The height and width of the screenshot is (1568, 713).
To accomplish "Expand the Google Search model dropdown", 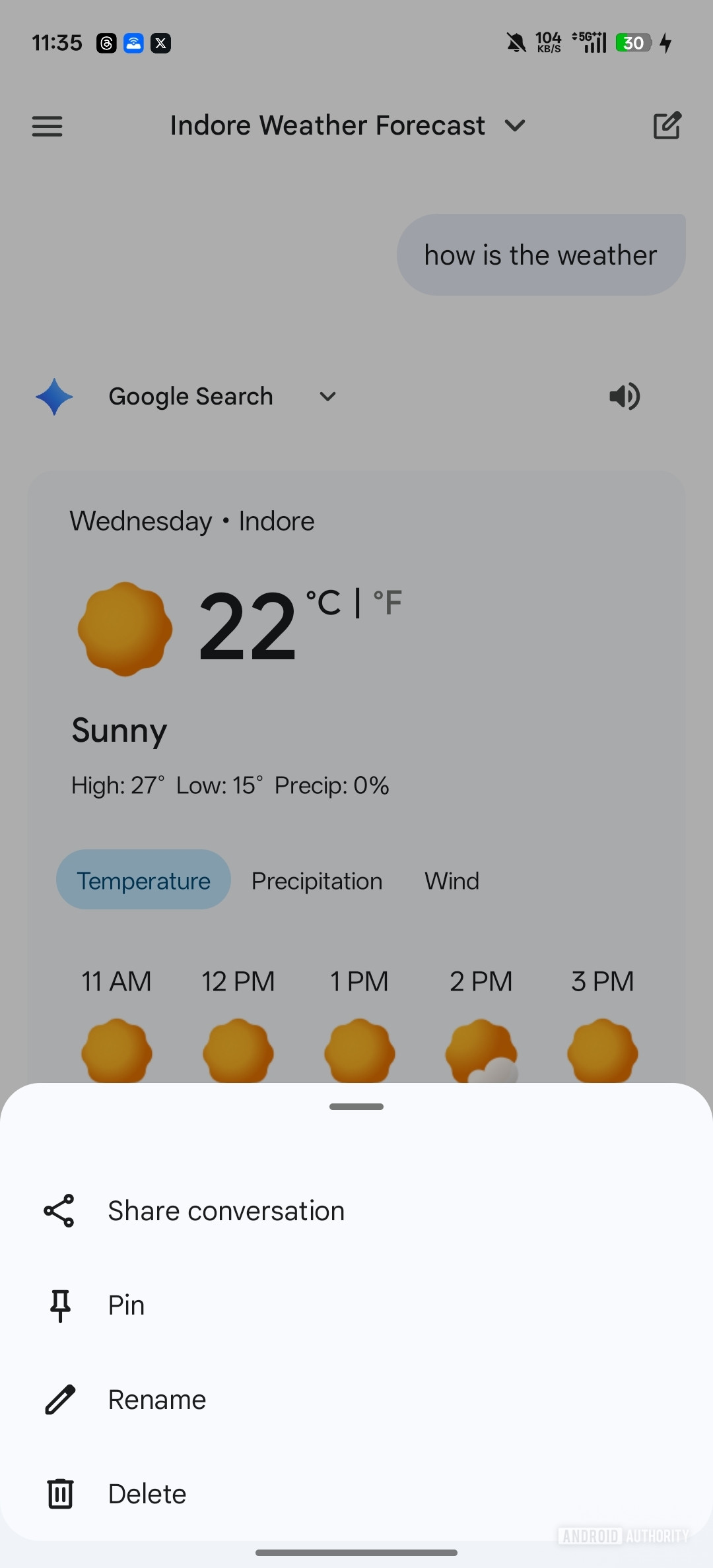I will click(327, 396).
